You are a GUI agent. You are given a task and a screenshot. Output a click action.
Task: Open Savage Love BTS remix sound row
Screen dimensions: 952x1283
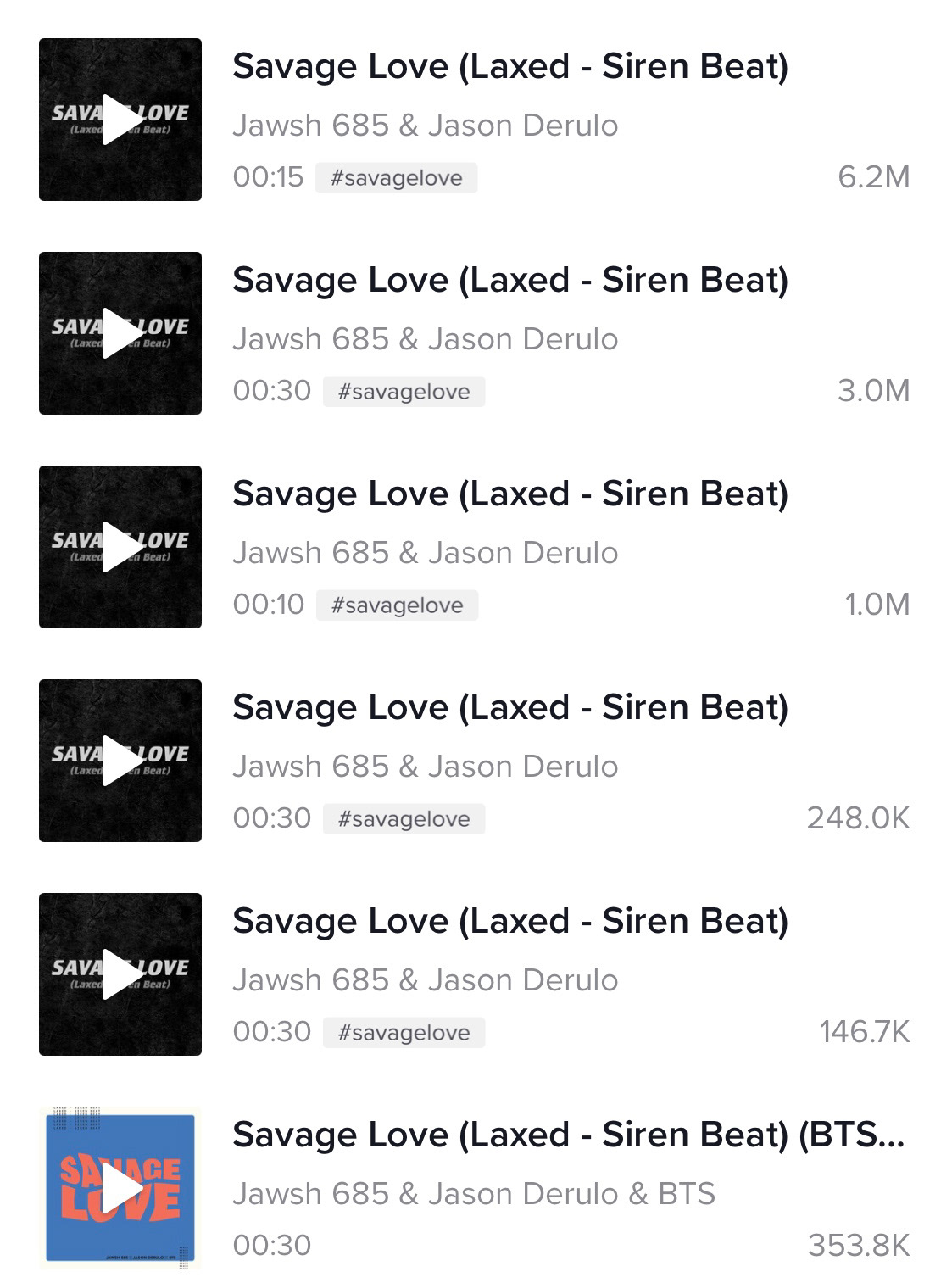coord(568,1135)
